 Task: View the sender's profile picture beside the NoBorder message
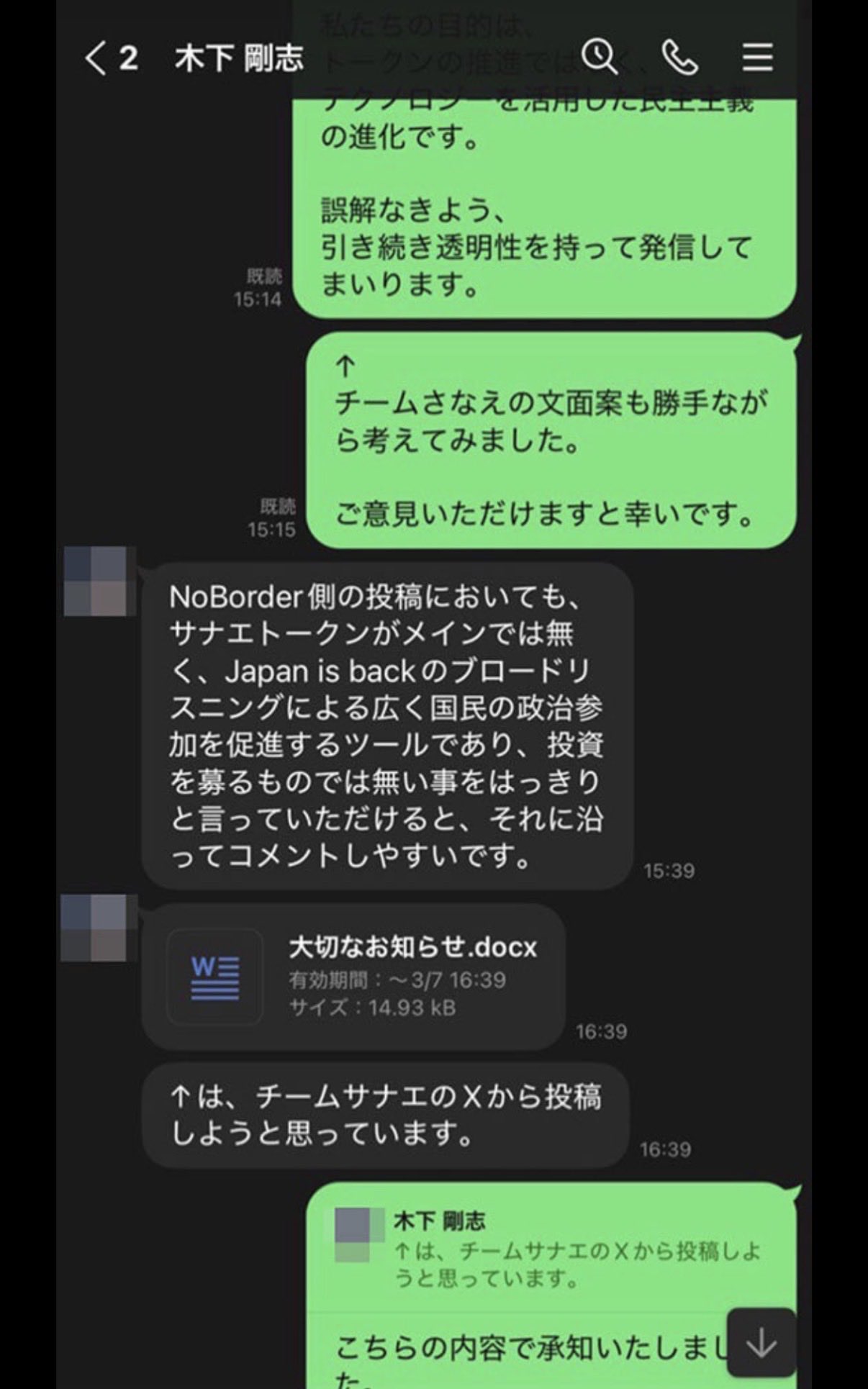click(96, 582)
